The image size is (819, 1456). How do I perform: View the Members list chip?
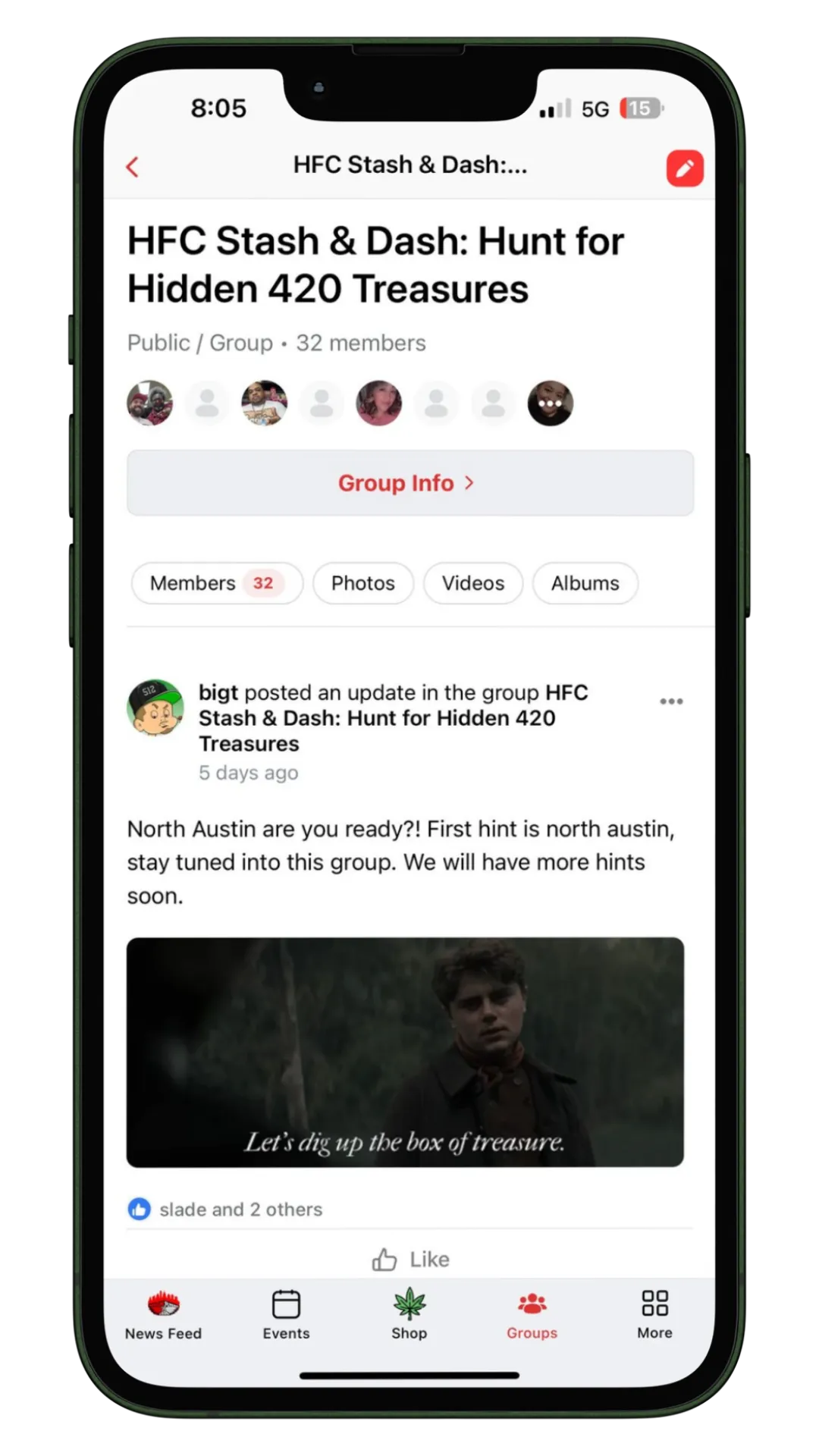[217, 583]
